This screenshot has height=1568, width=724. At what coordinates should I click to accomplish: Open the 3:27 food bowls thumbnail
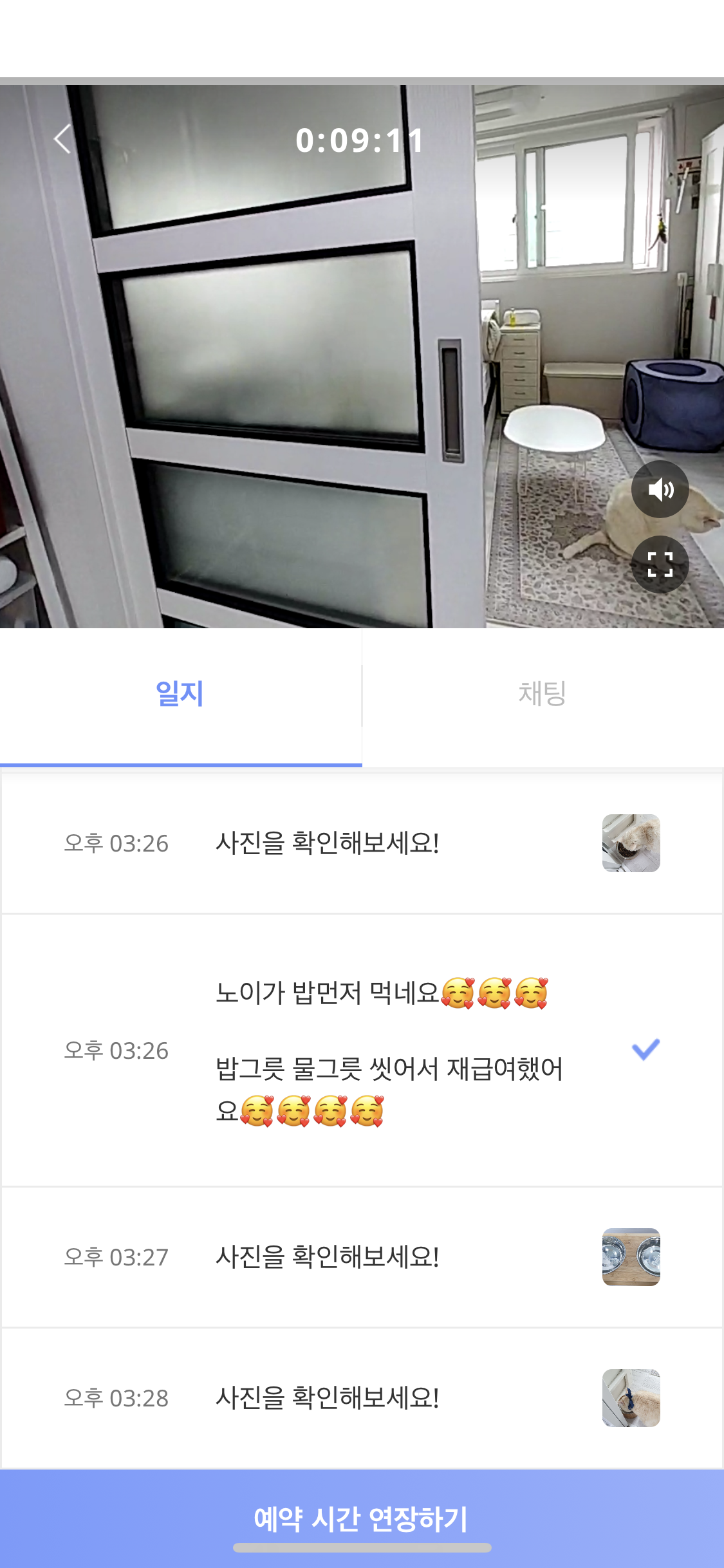(631, 1256)
